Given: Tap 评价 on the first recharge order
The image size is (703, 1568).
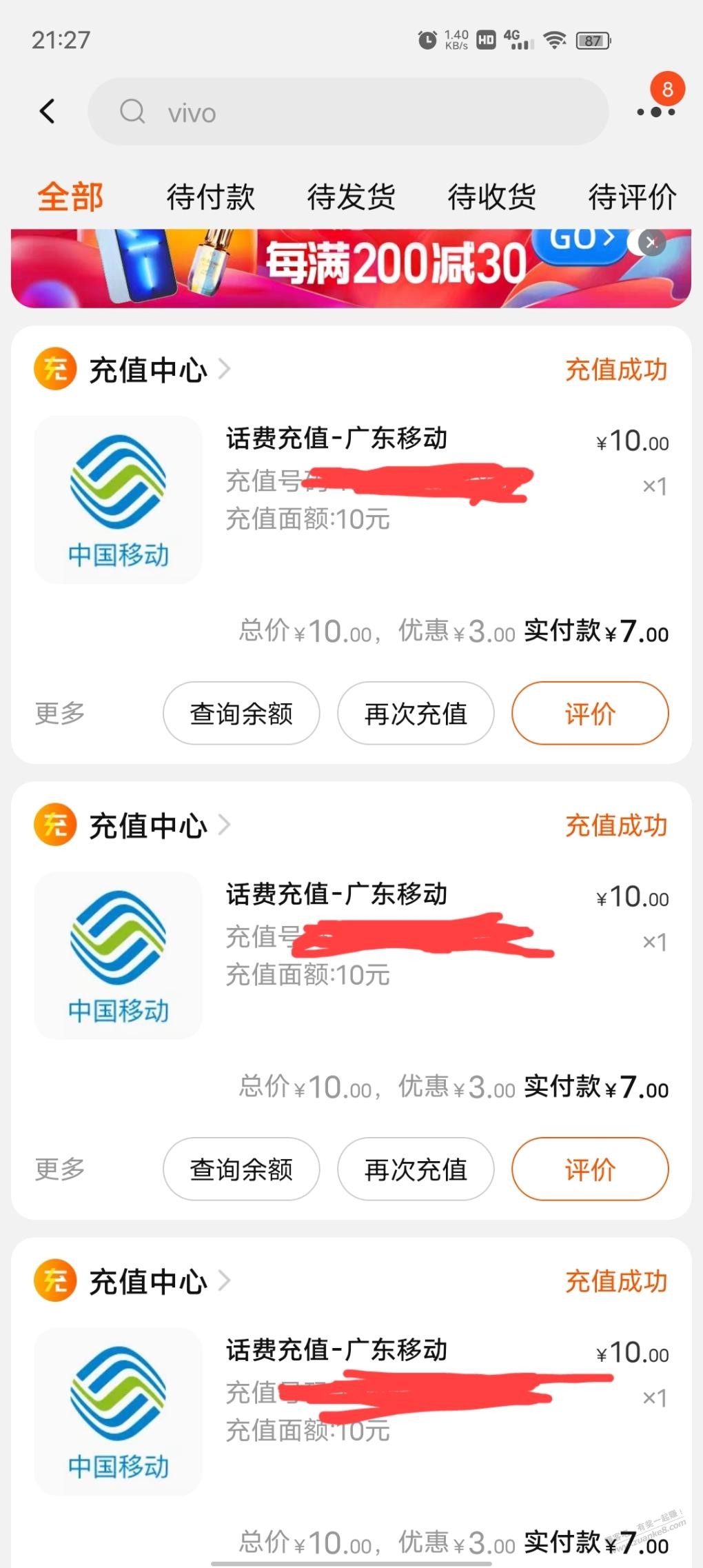Looking at the screenshot, I should pos(590,714).
